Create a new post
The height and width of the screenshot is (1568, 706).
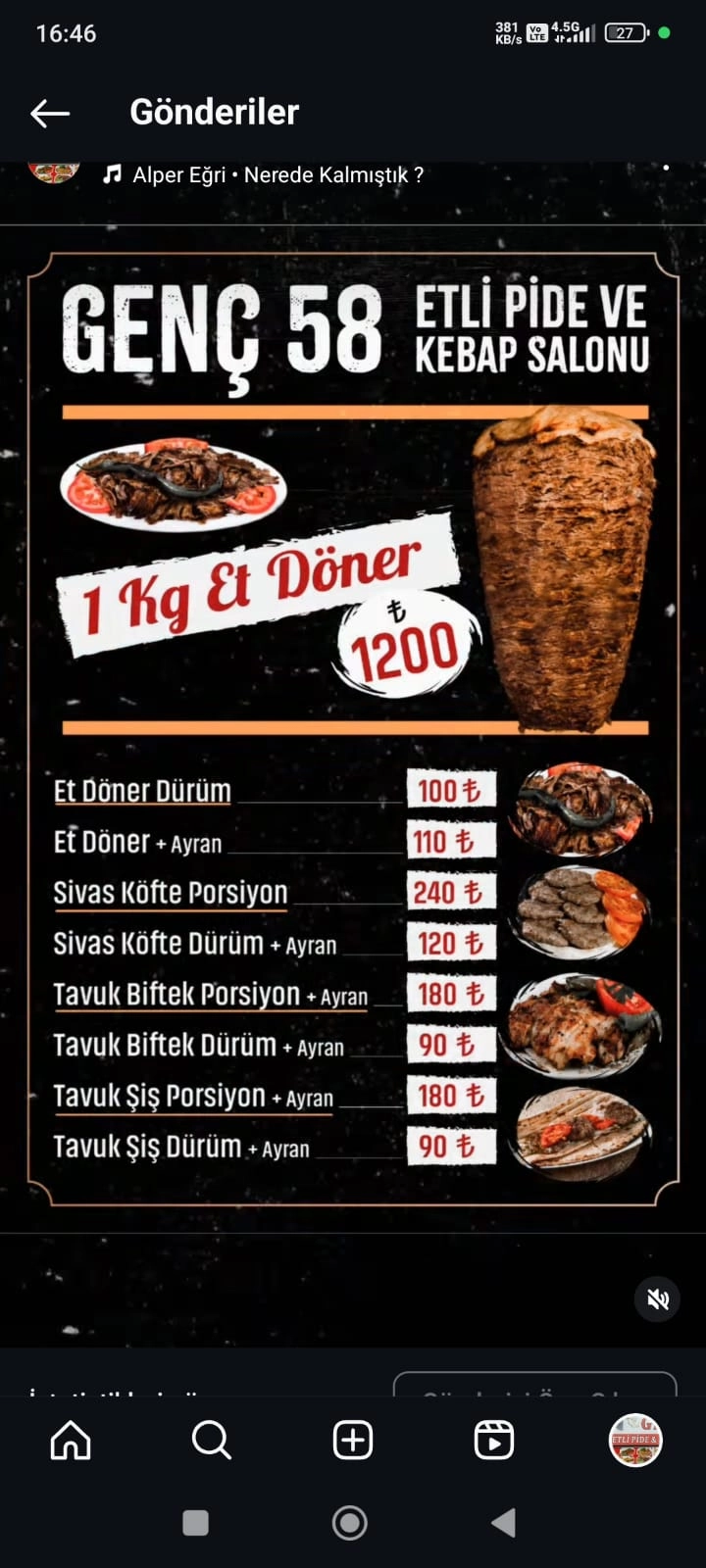pos(353,1441)
